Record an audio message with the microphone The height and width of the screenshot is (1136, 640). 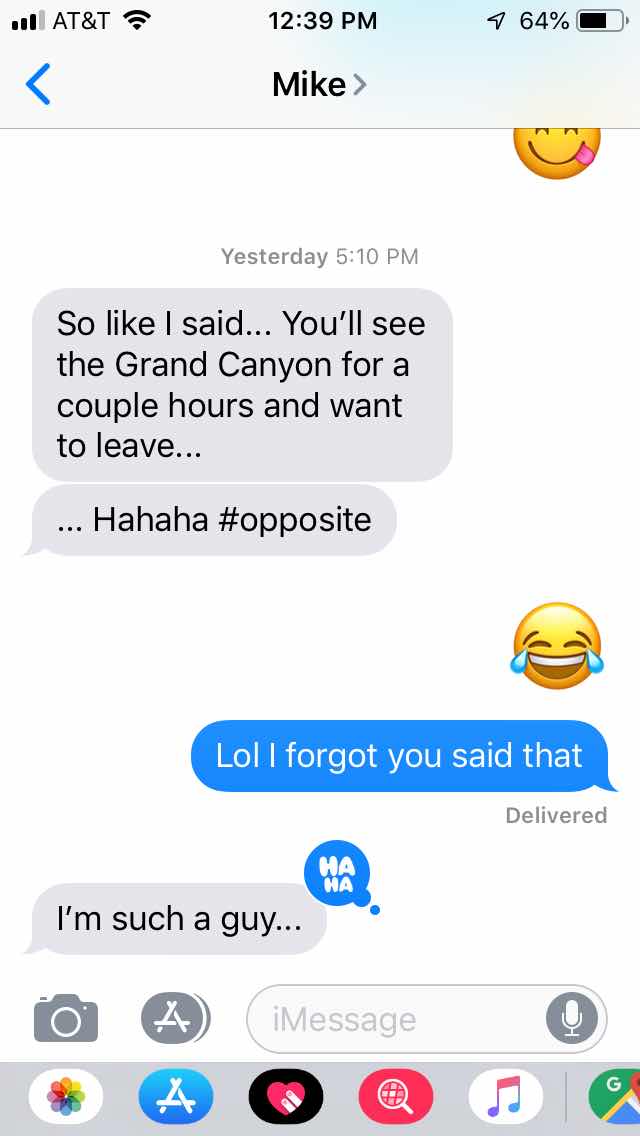pos(571,1019)
